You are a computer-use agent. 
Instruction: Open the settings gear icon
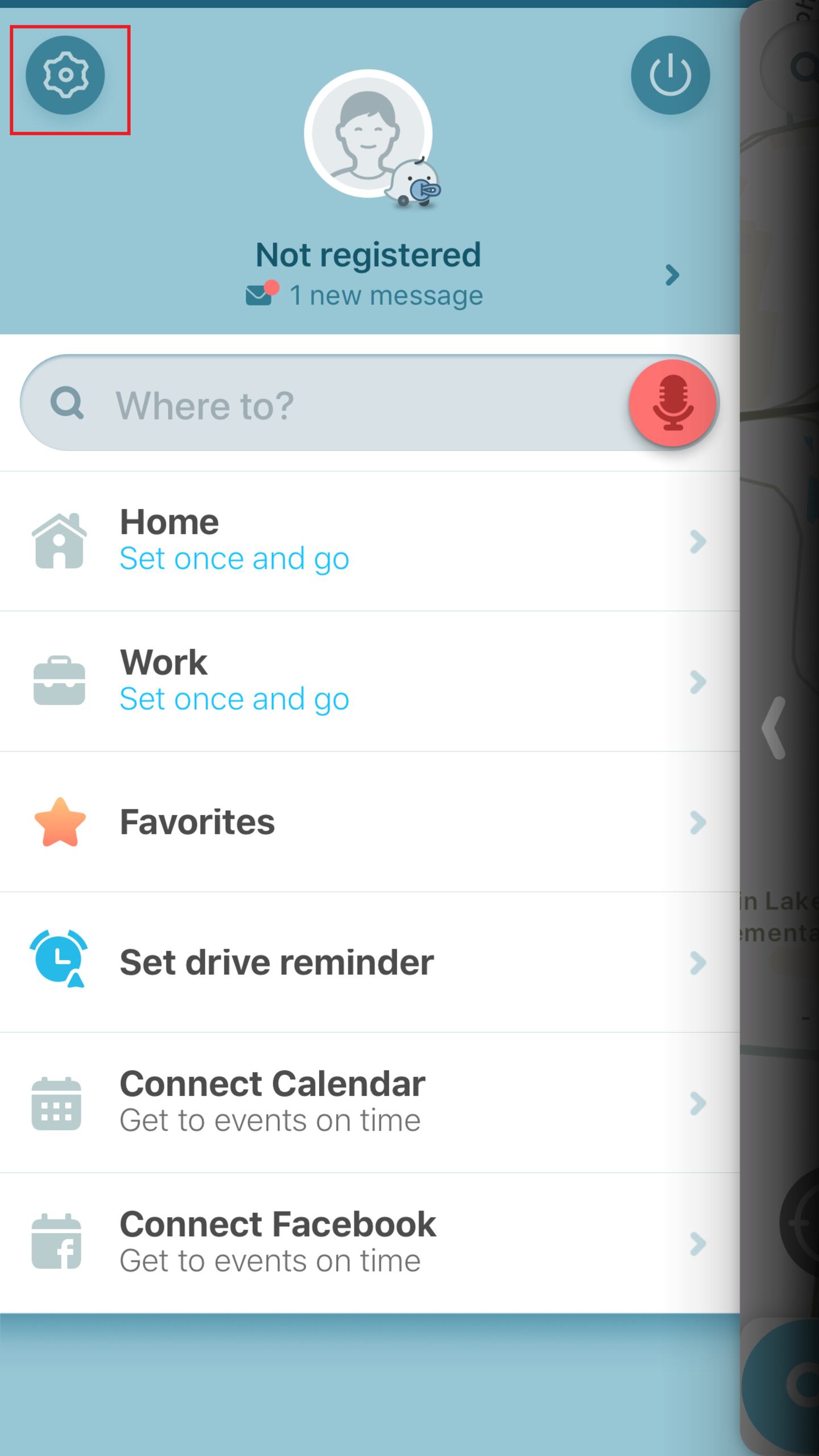pos(65,75)
